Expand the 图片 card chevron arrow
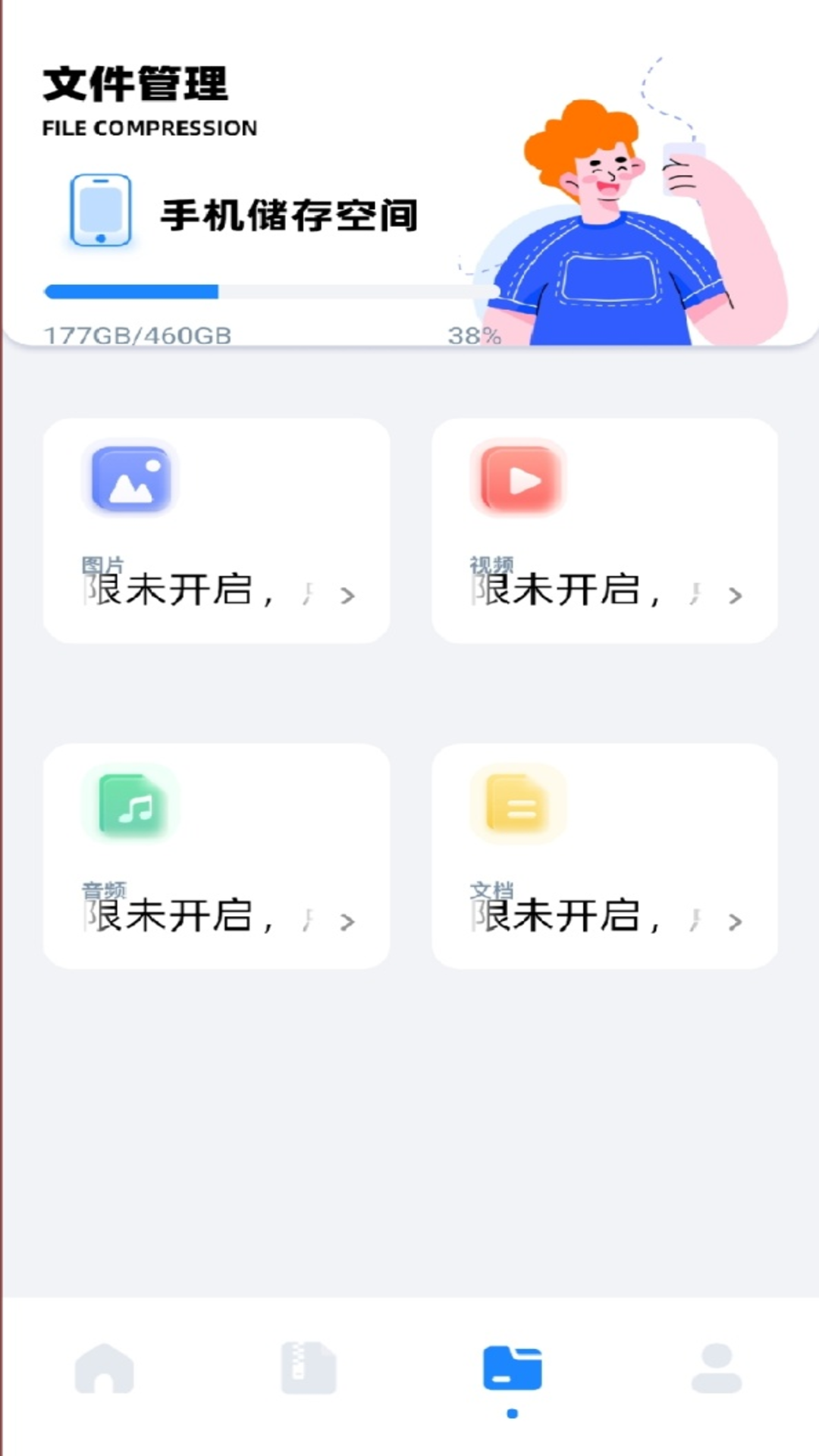 [x=348, y=595]
